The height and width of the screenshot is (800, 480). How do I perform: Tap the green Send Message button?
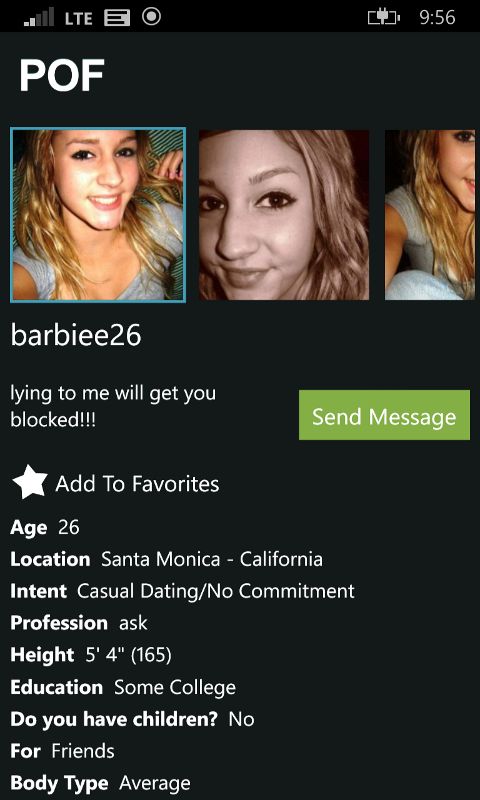pyautogui.click(x=384, y=415)
